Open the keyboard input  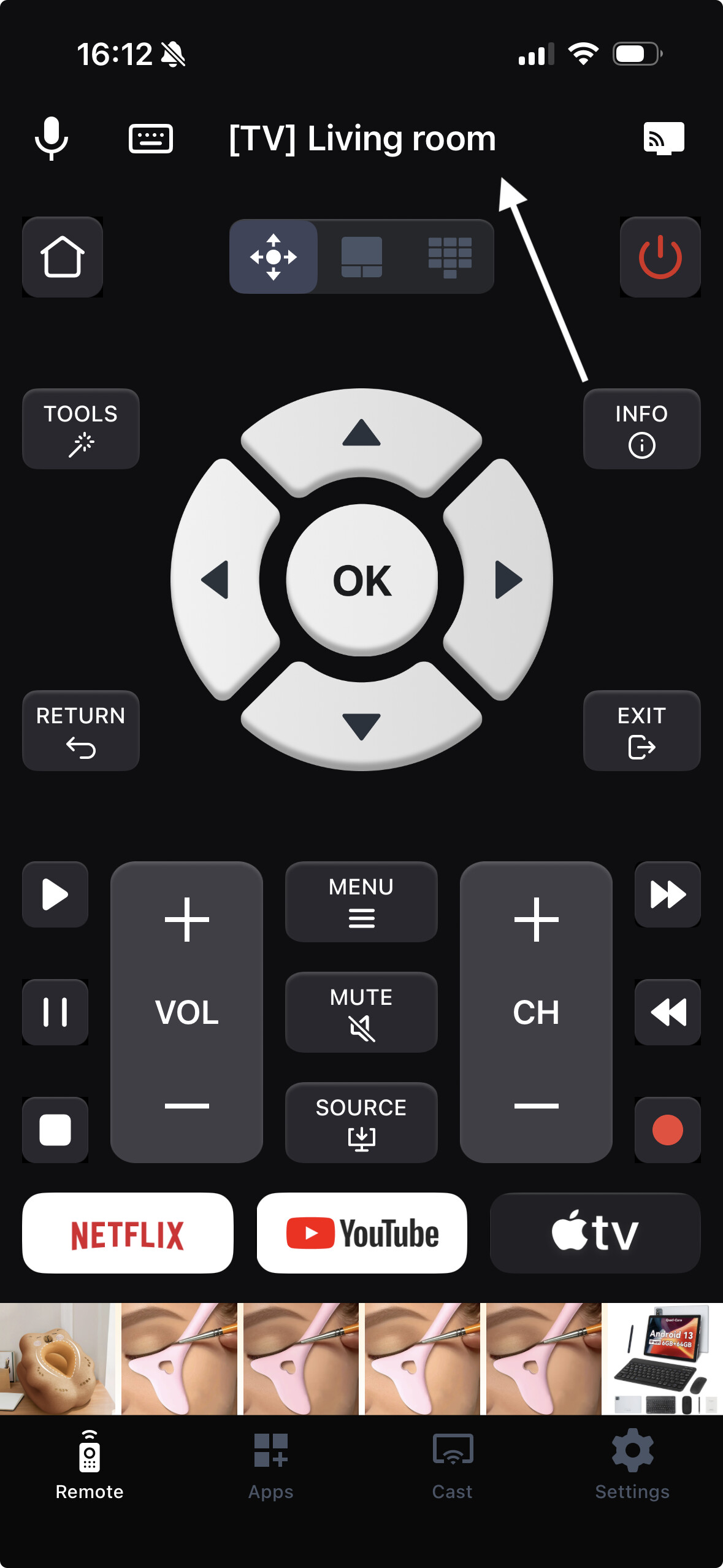150,138
